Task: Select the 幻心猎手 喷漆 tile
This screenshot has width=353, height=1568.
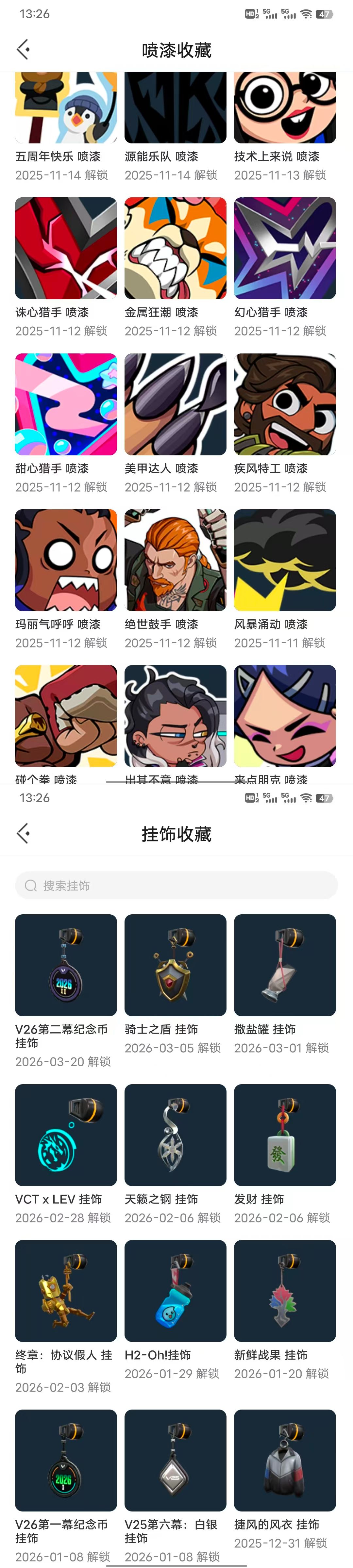Action: pos(285,248)
